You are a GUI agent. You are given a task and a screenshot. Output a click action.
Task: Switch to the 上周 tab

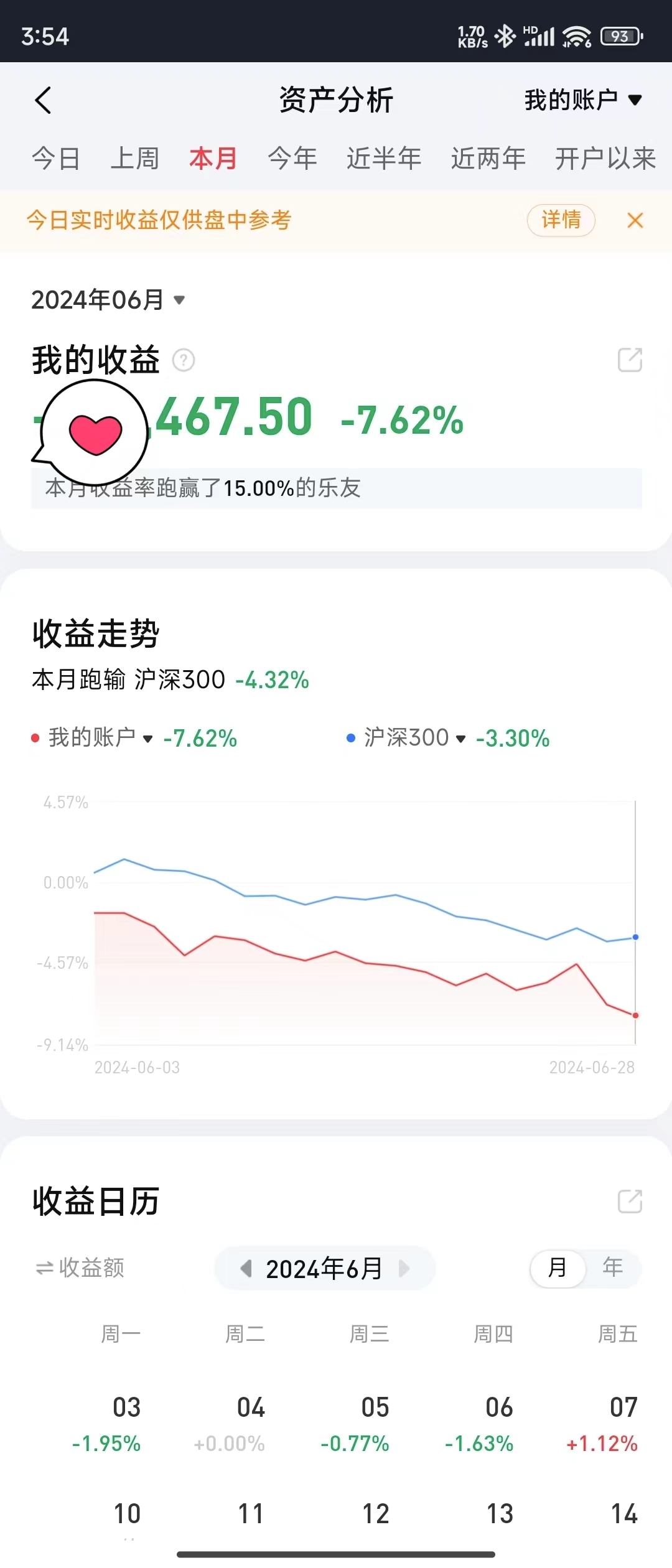[x=134, y=159]
